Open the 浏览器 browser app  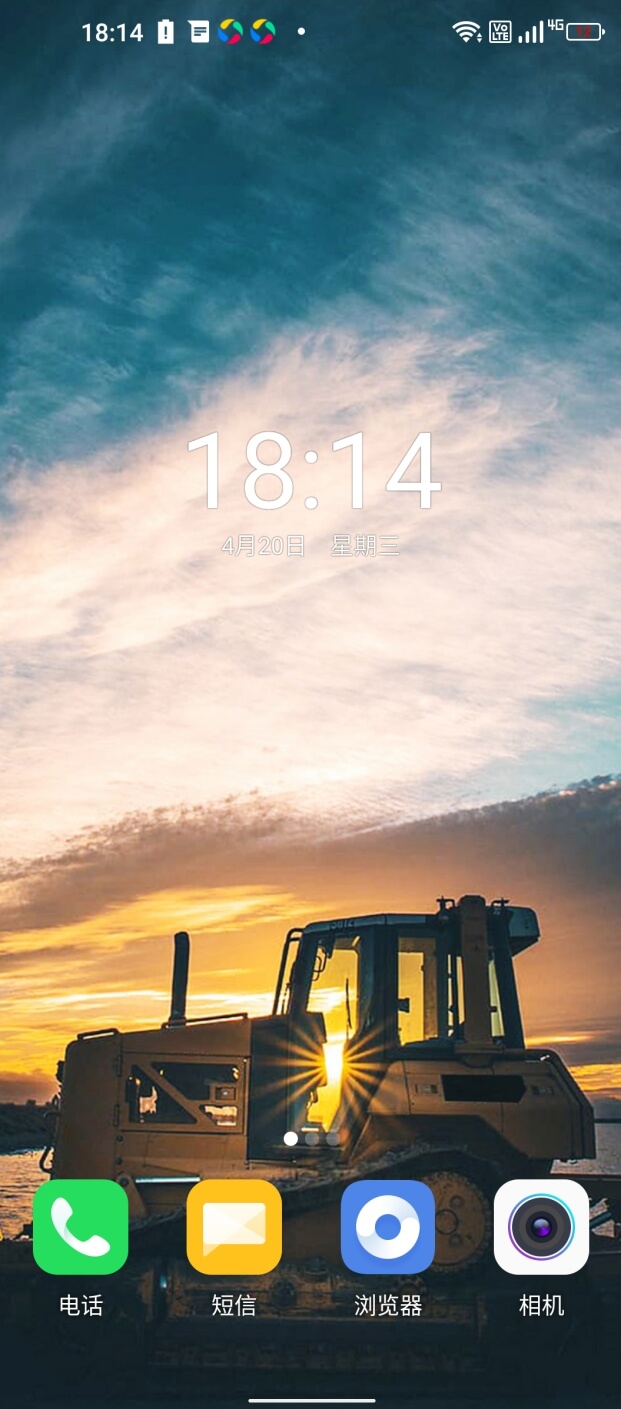coord(388,1227)
